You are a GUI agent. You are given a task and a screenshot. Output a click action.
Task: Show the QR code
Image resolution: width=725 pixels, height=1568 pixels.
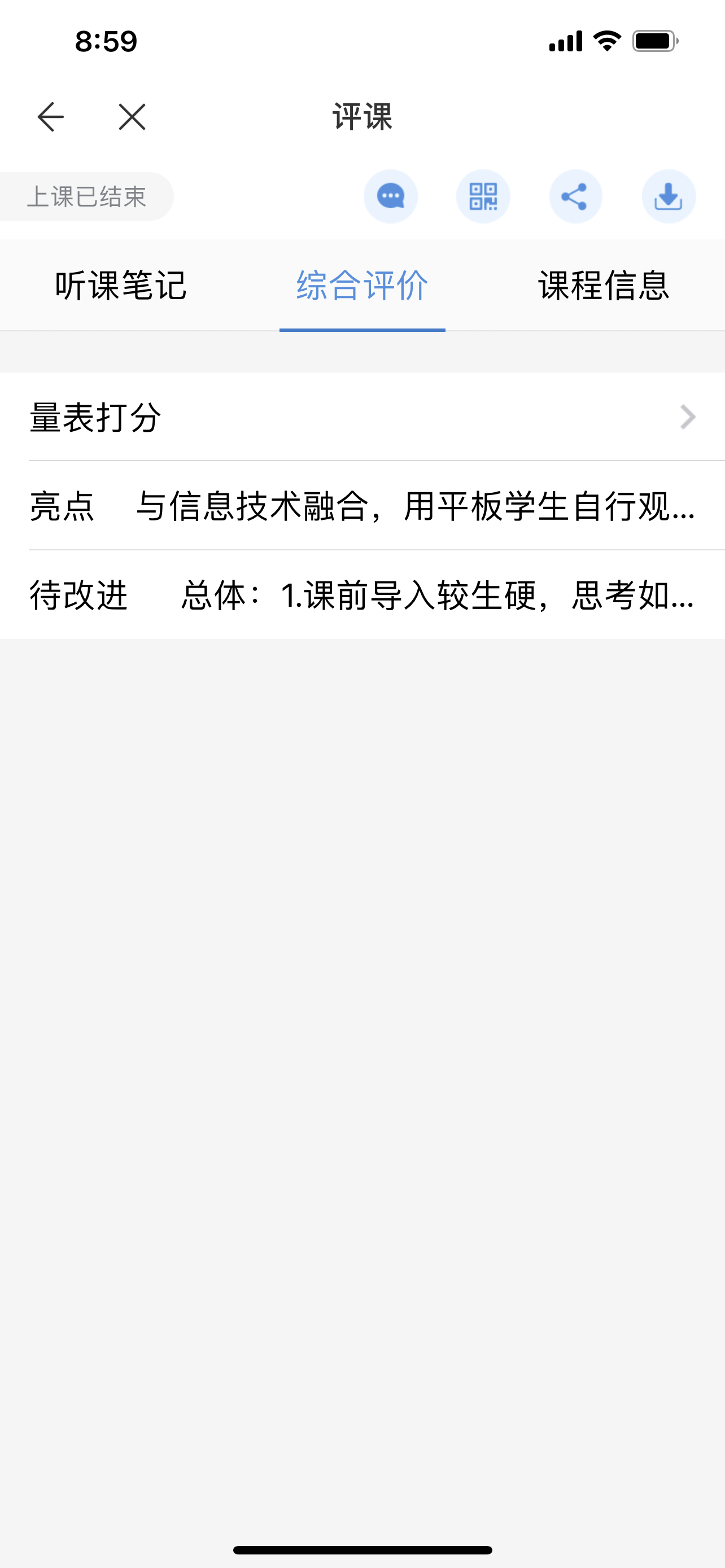click(x=483, y=196)
